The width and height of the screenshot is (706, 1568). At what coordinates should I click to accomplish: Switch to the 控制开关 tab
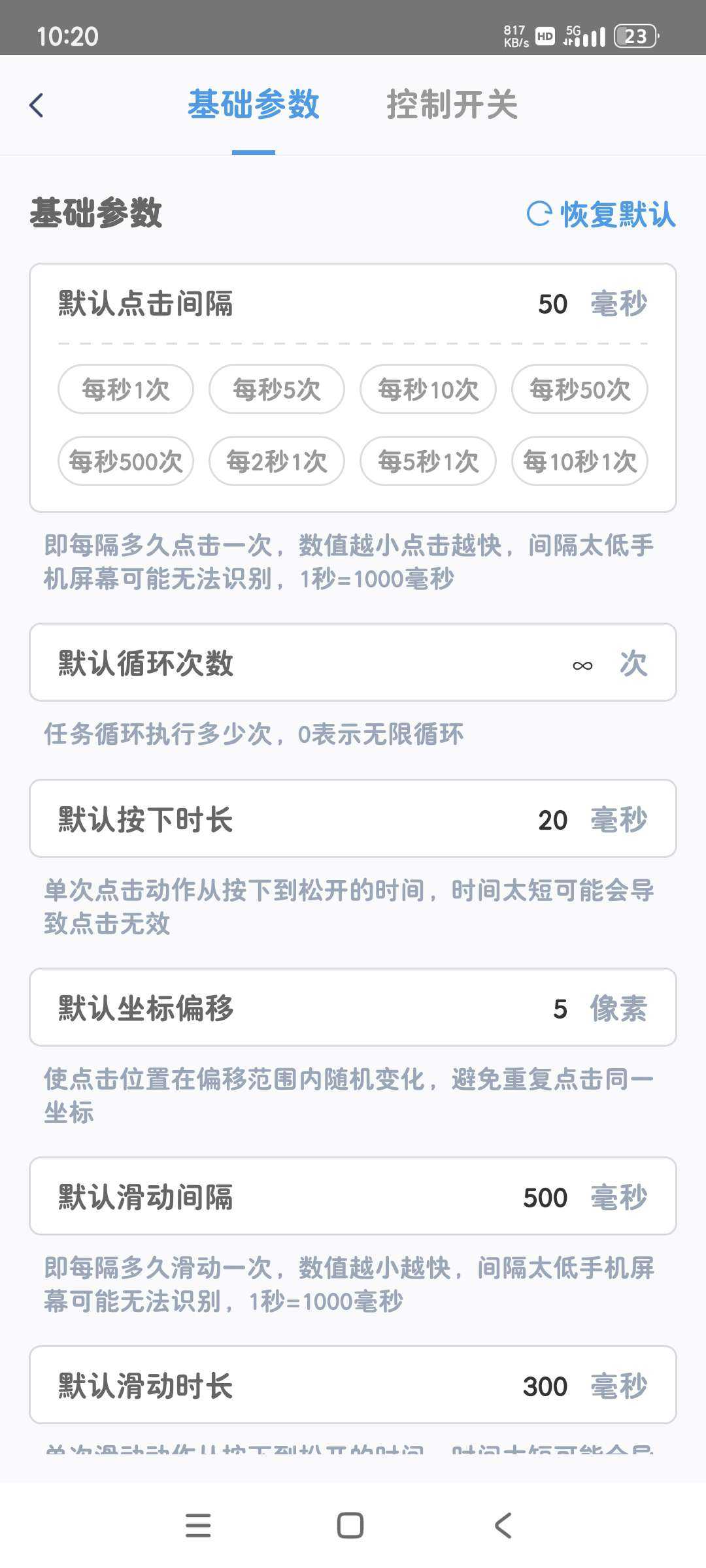click(x=452, y=105)
